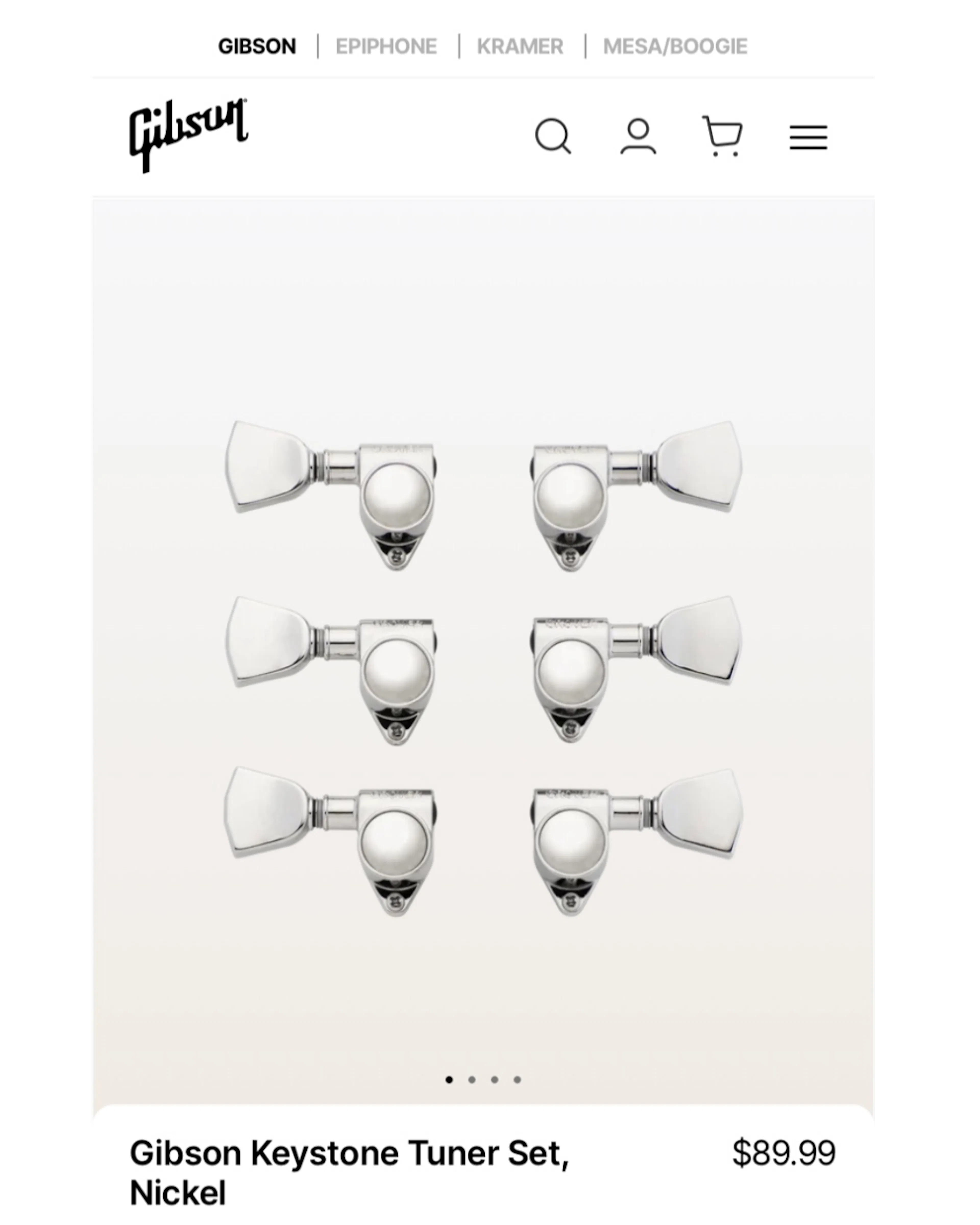Screen dimensions: 980x1225
Task: Switch to the Mesa/Boogie brand site
Action: pyautogui.click(x=675, y=46)
